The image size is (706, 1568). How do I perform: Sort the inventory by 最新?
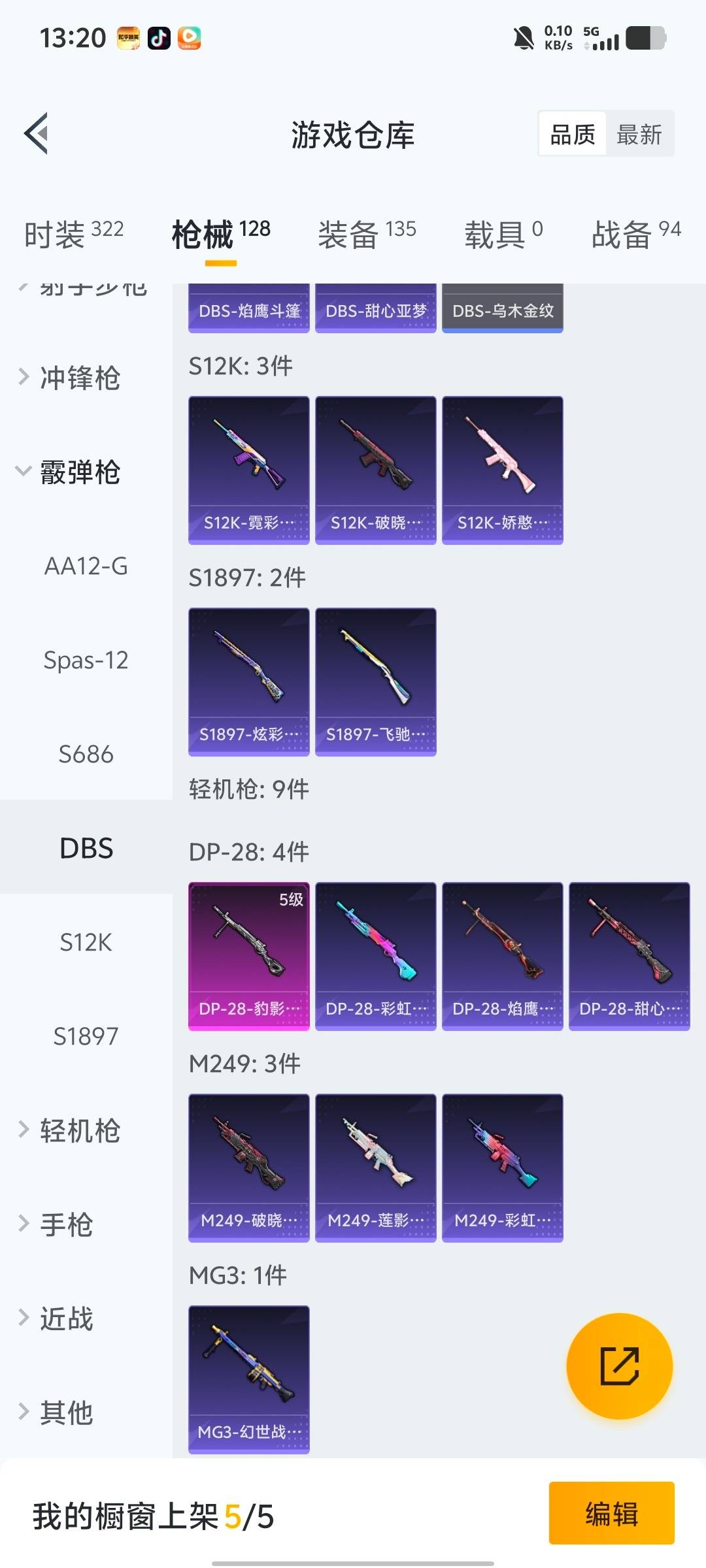point(639,135)
